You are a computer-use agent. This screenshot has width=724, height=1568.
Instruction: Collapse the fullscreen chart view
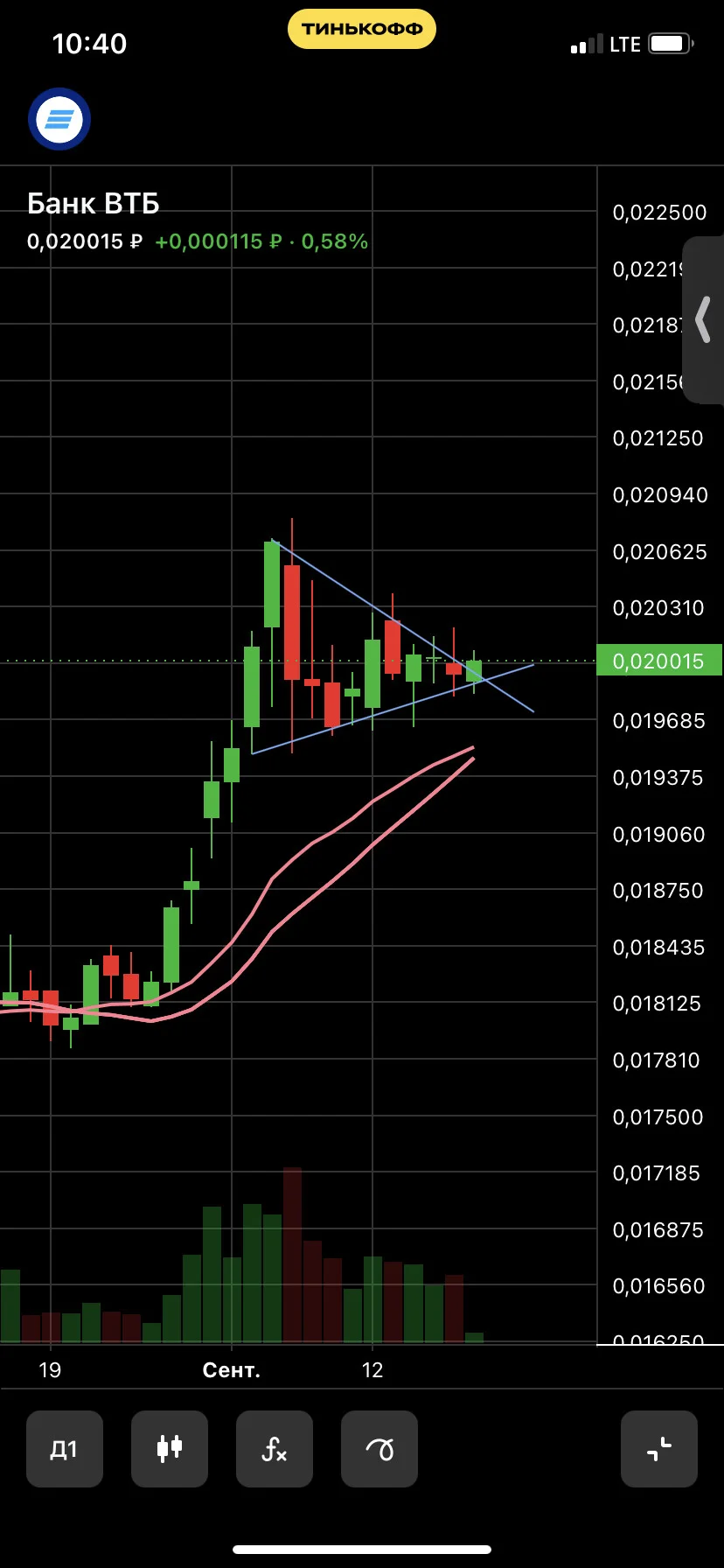click(659, 1449)
